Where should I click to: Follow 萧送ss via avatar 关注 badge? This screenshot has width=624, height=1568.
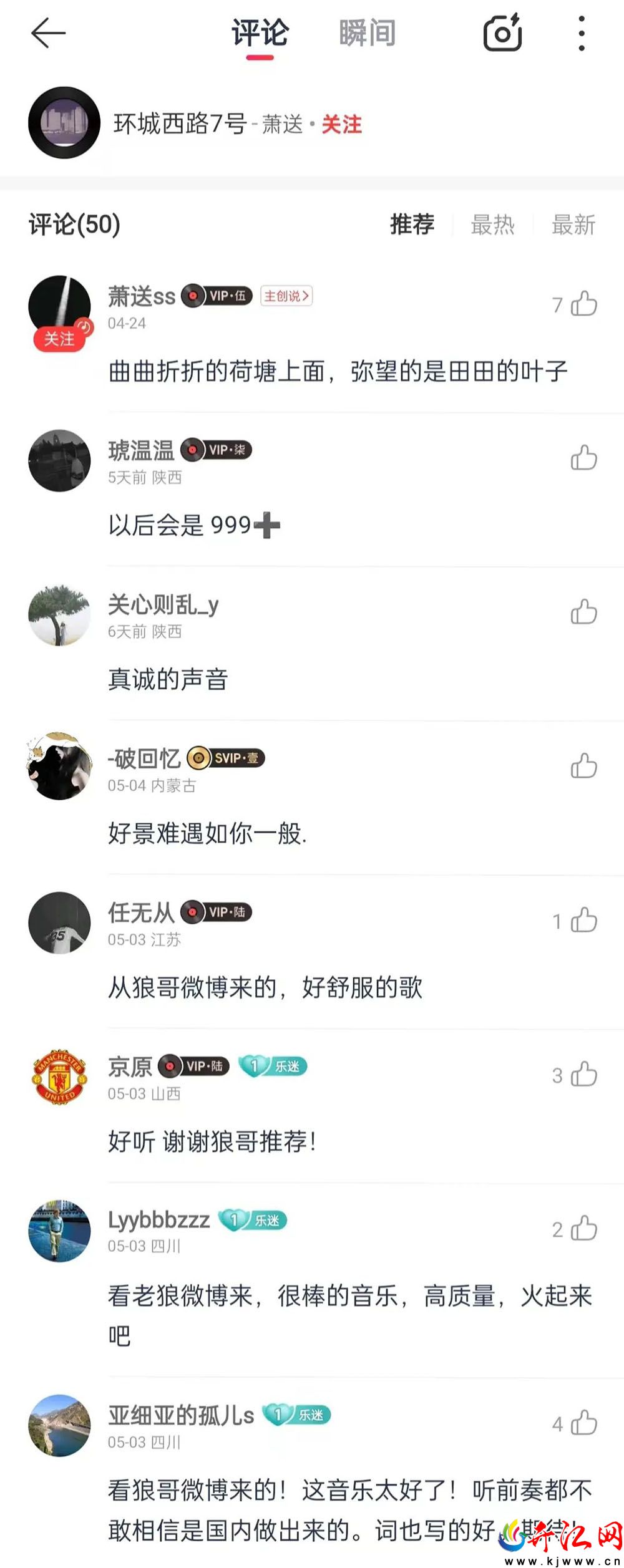point(59,339)
